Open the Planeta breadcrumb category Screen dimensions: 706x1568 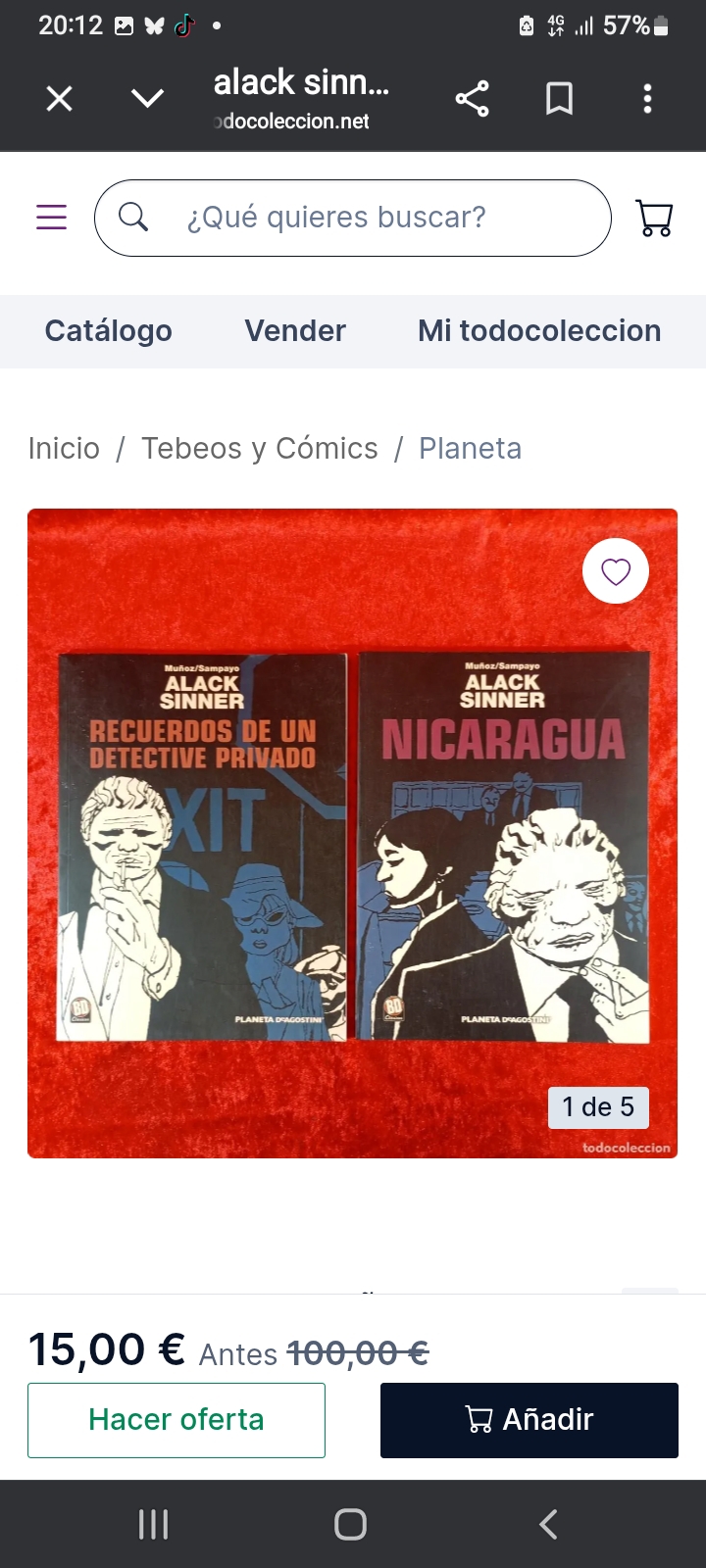(x=470, y=448)
